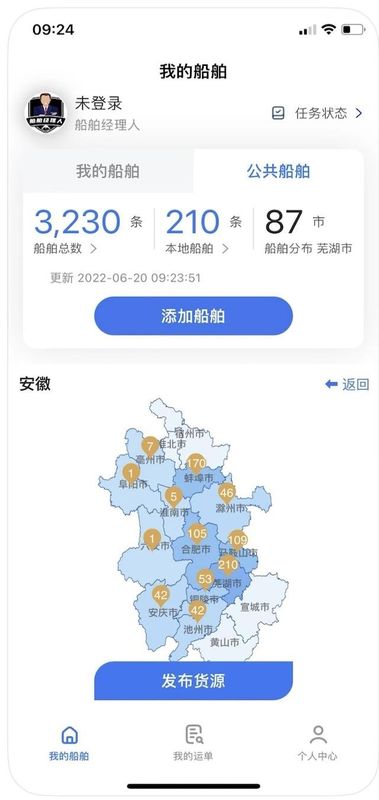Go to 我的船舶 bottom tab
379x800 pixels.
coord(69,742)
